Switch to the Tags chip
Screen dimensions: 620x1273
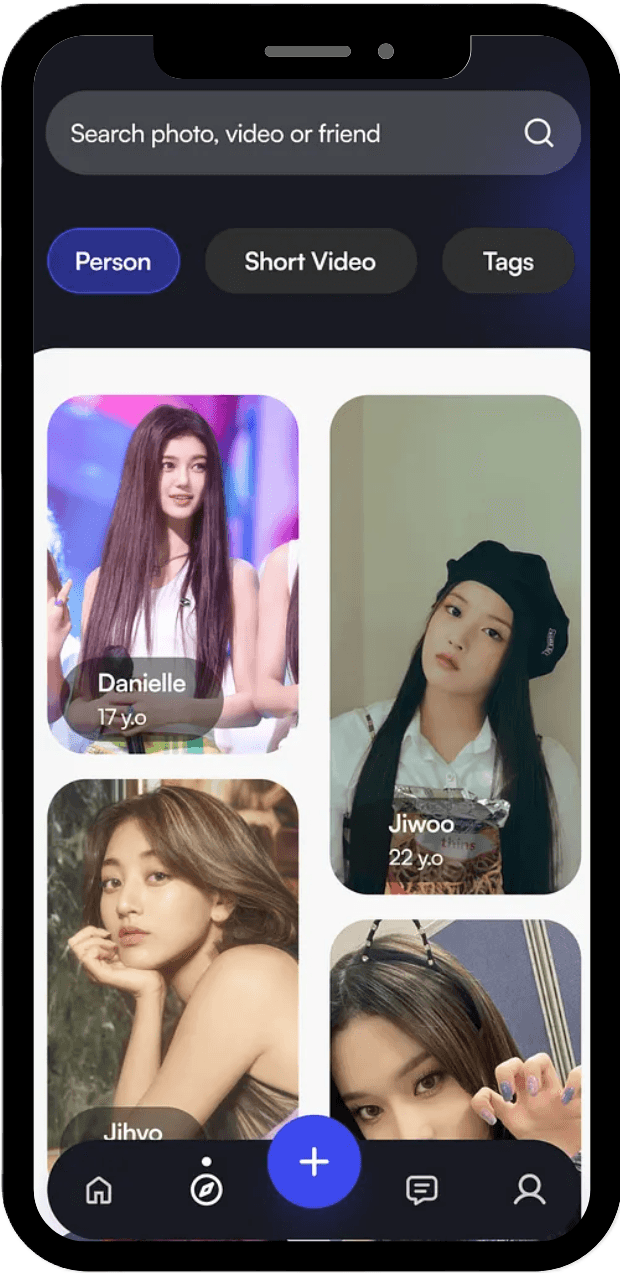coord(508,262)
